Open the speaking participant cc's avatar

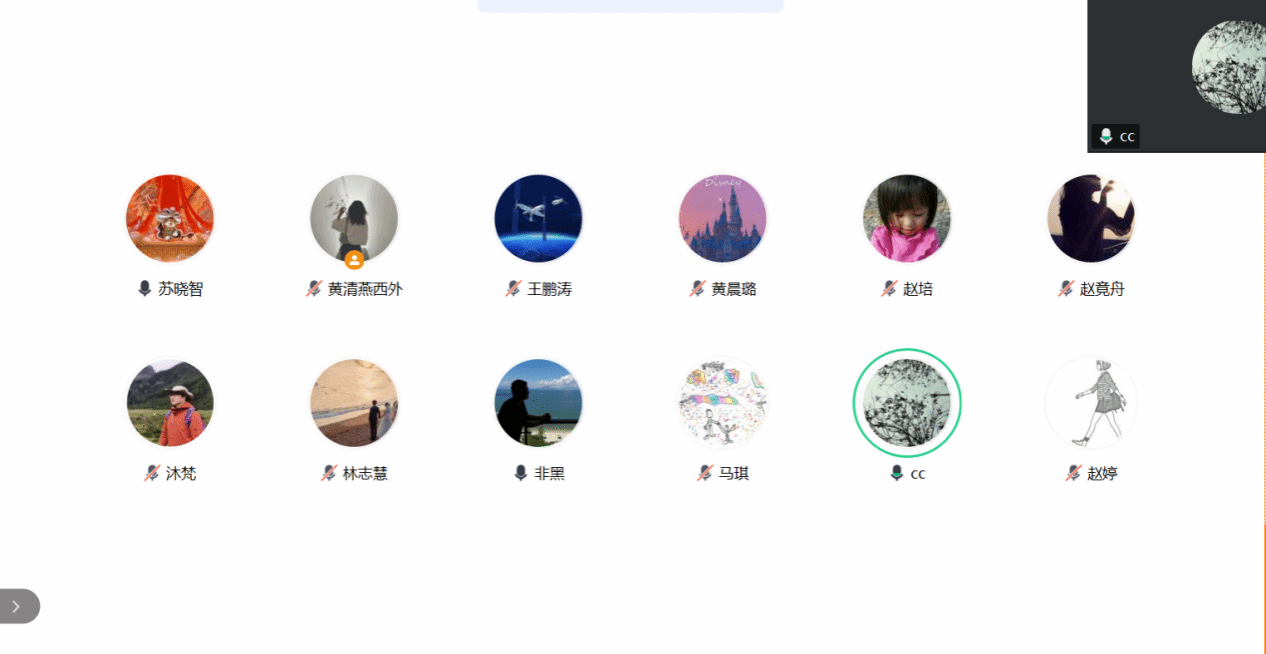pos(906,402)
